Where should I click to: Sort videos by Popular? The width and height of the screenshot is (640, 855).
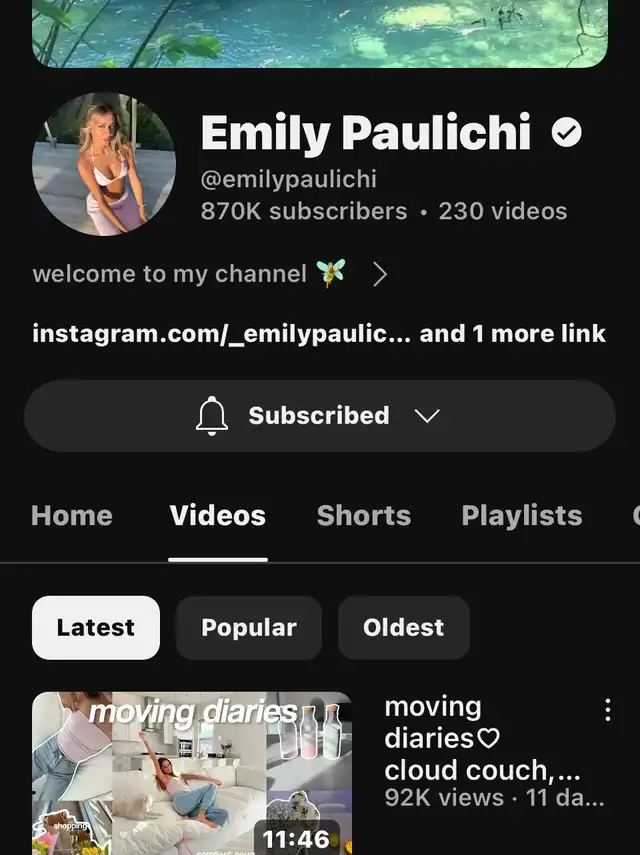pyautogui.click(x=249, y=628)
